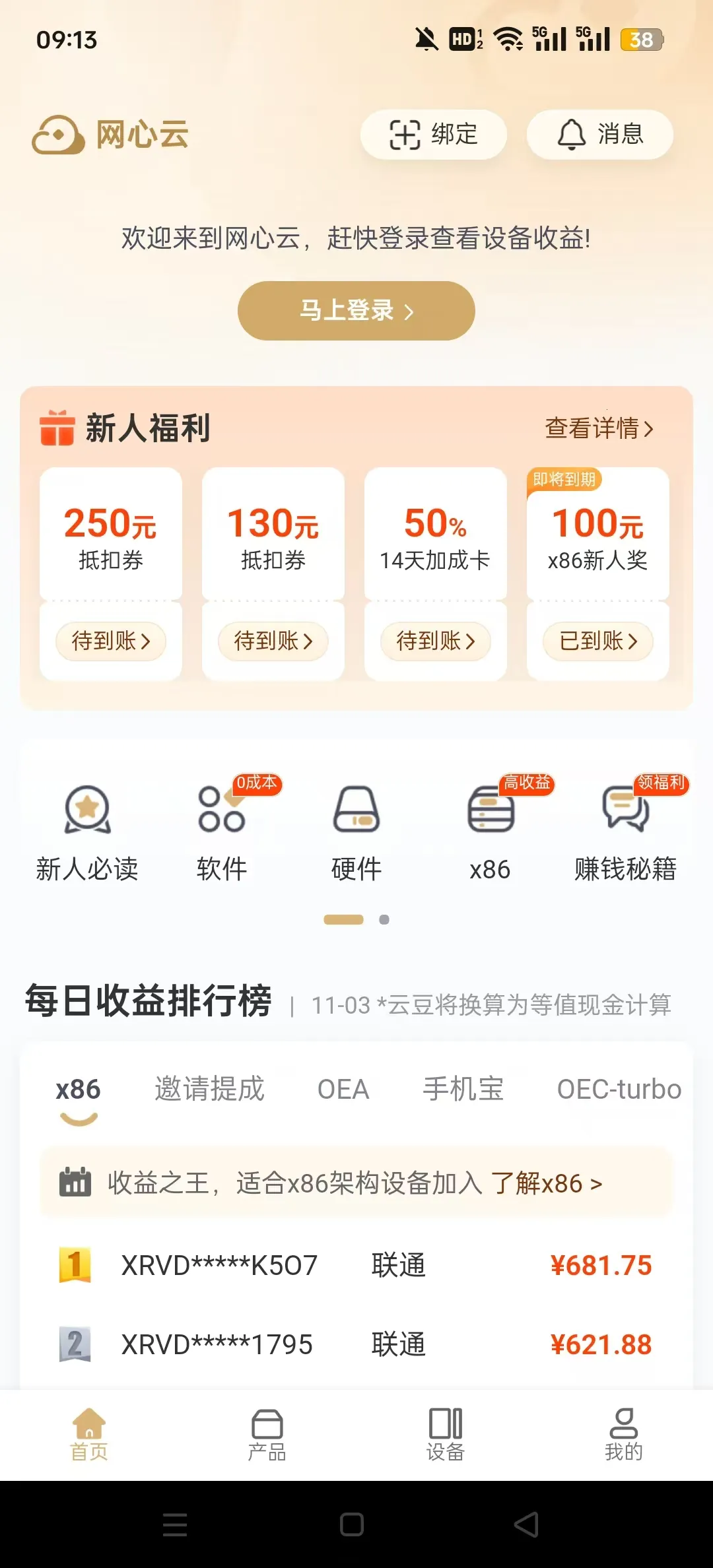Tap 已到账 under x86新人奖
713x1568 pixels.
click(598, 641)
